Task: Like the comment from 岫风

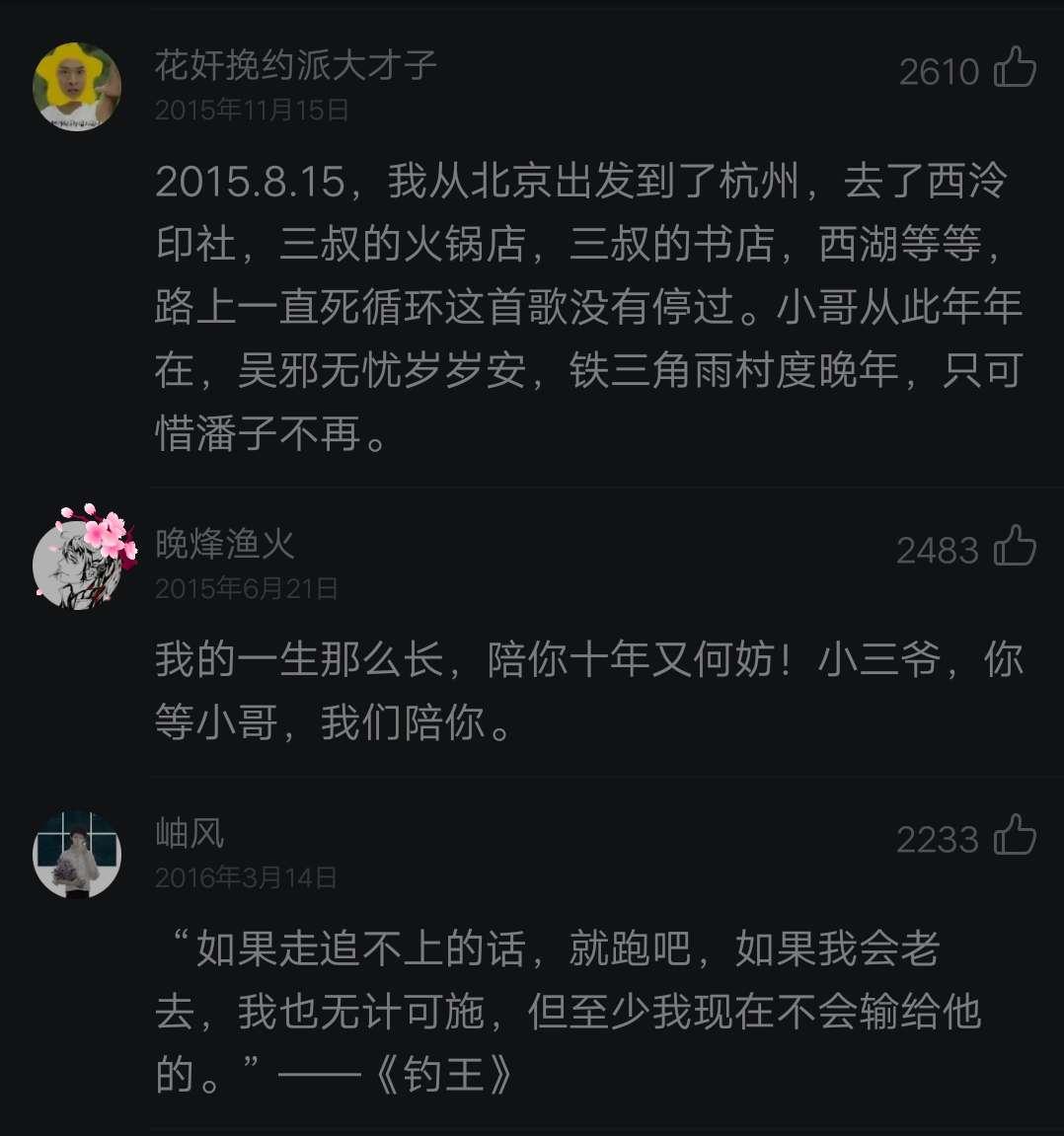Action: pyautogui.click(x=1015, y=837)
